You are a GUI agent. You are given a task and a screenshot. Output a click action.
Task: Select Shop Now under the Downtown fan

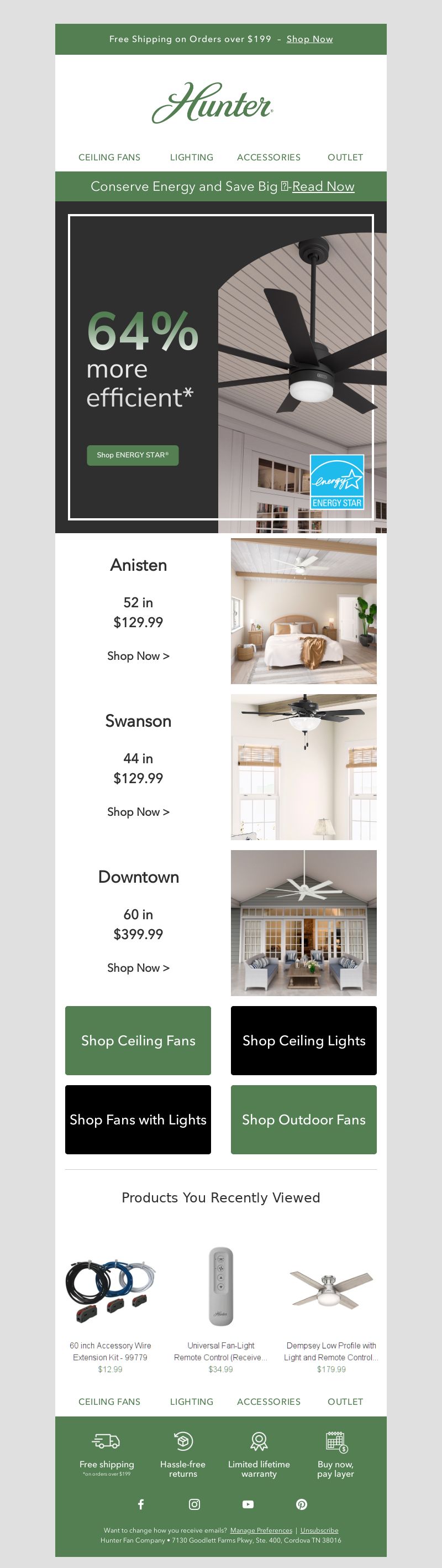[x=138, y=967]
